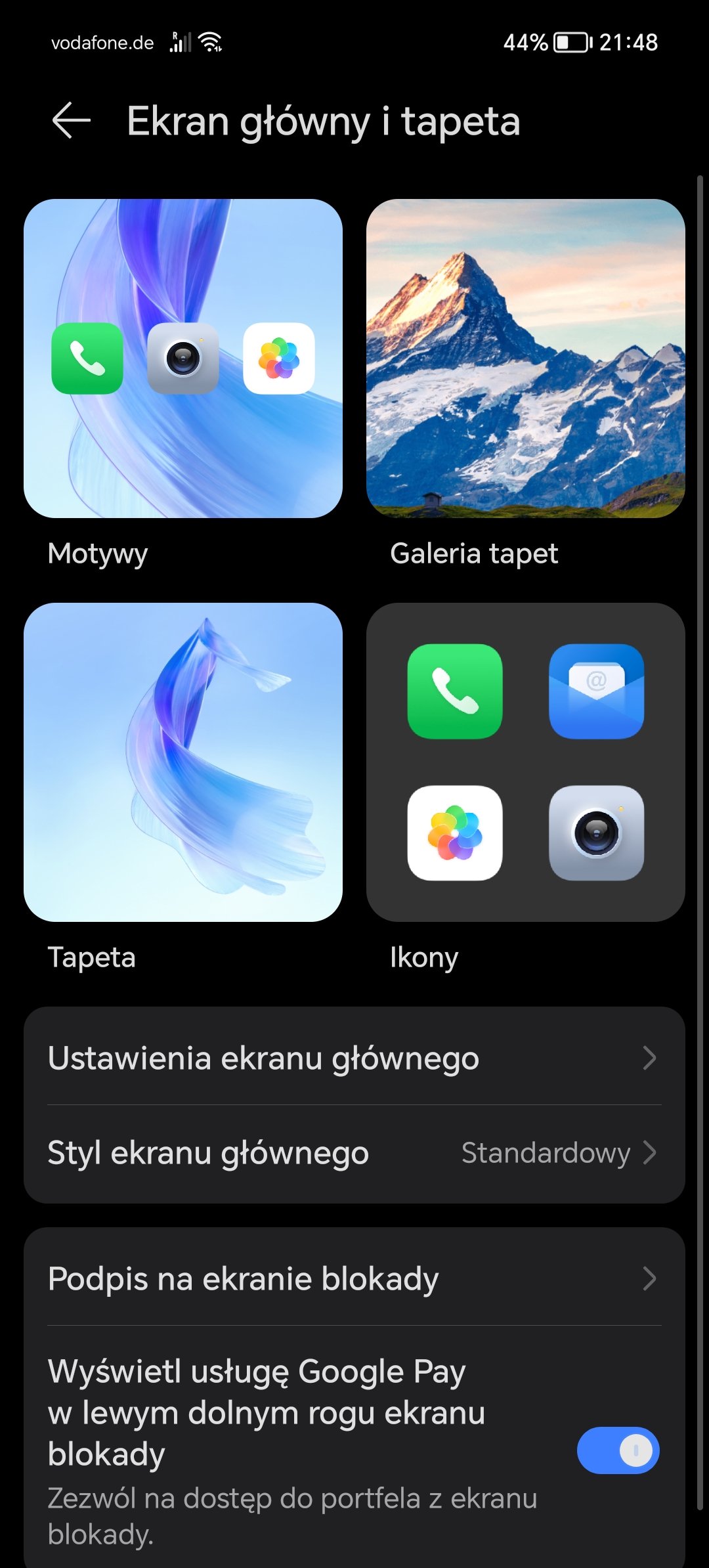Image resolution: width=709 pixels, height=1568 pixels.
Task: Open the Tapeta wallpaper tile
Action: pyautogui.click(x=183, y=762)
